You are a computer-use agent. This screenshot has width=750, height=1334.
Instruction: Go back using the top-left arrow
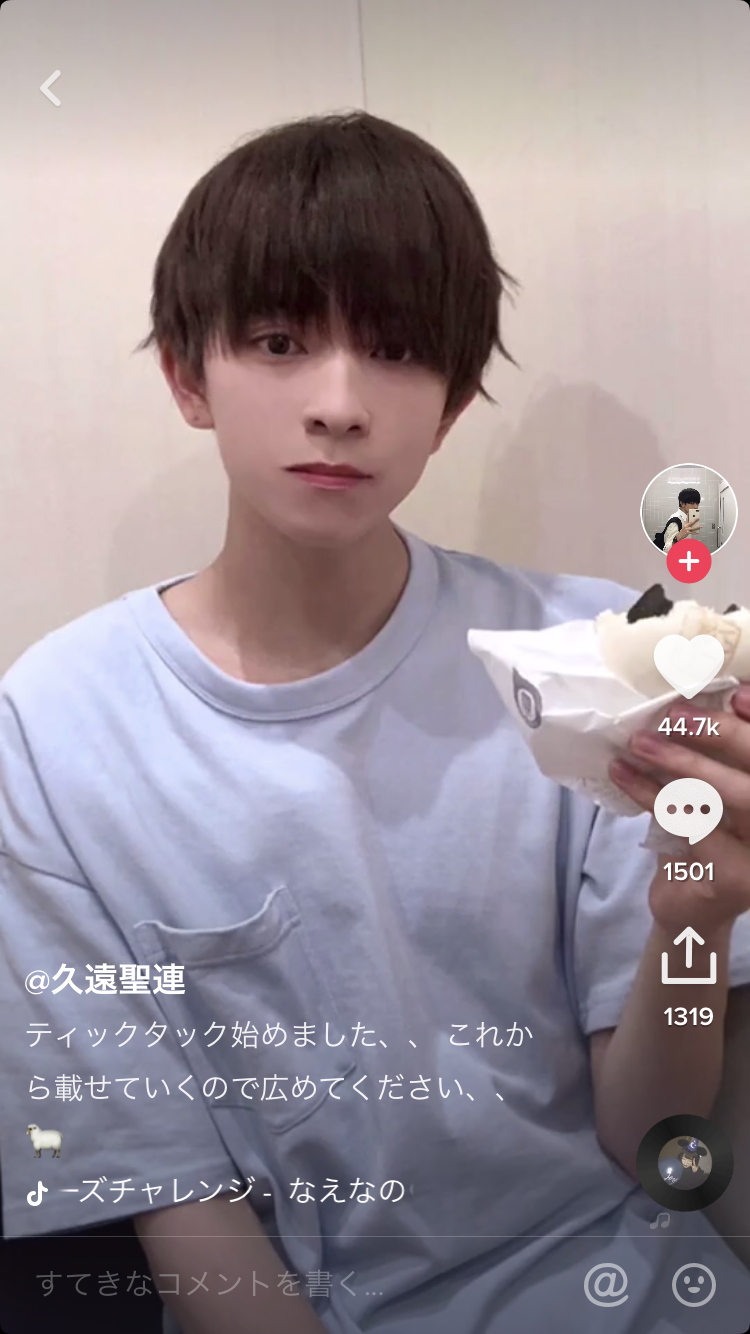(x=51, y=88)
